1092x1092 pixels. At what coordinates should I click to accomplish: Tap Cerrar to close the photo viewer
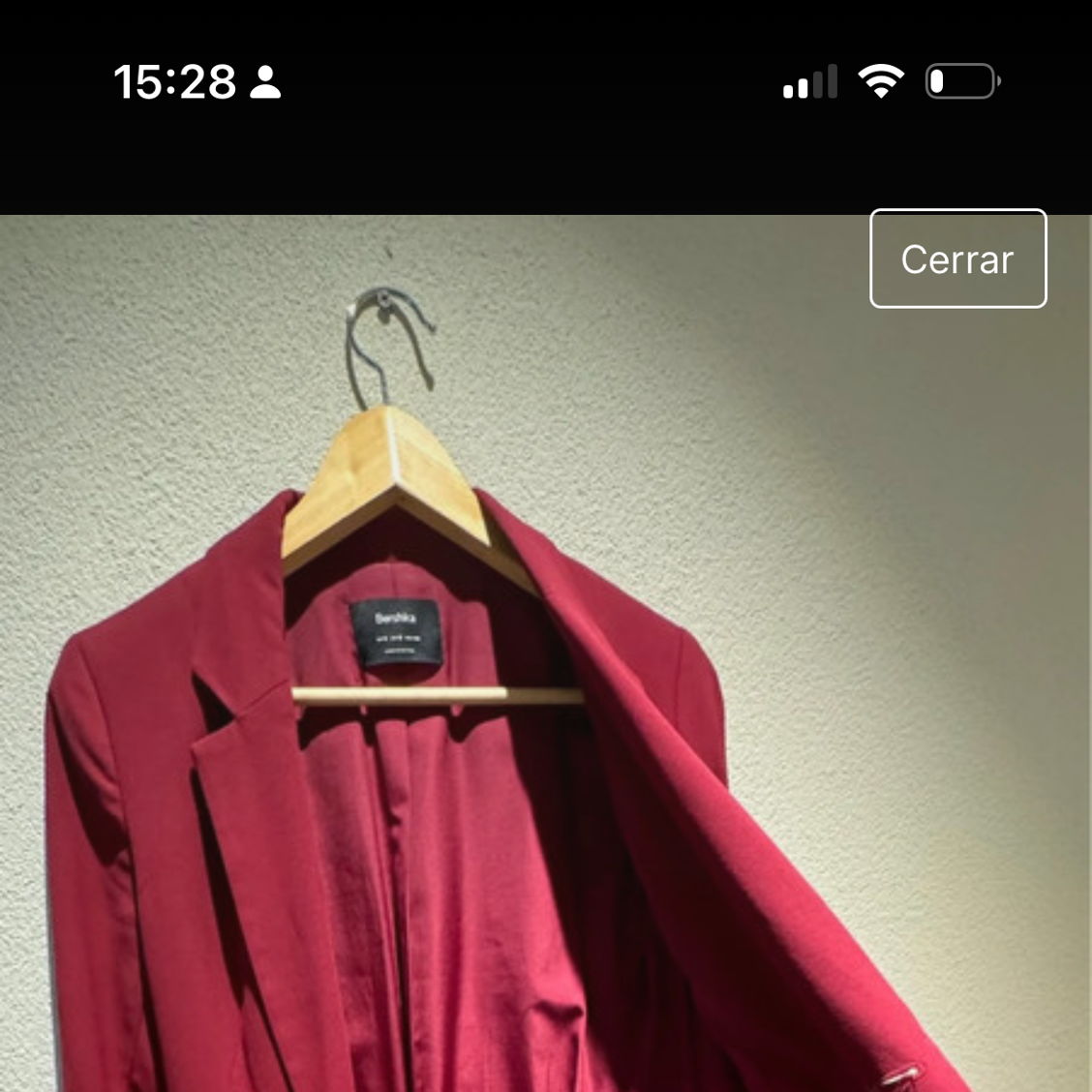957,258
